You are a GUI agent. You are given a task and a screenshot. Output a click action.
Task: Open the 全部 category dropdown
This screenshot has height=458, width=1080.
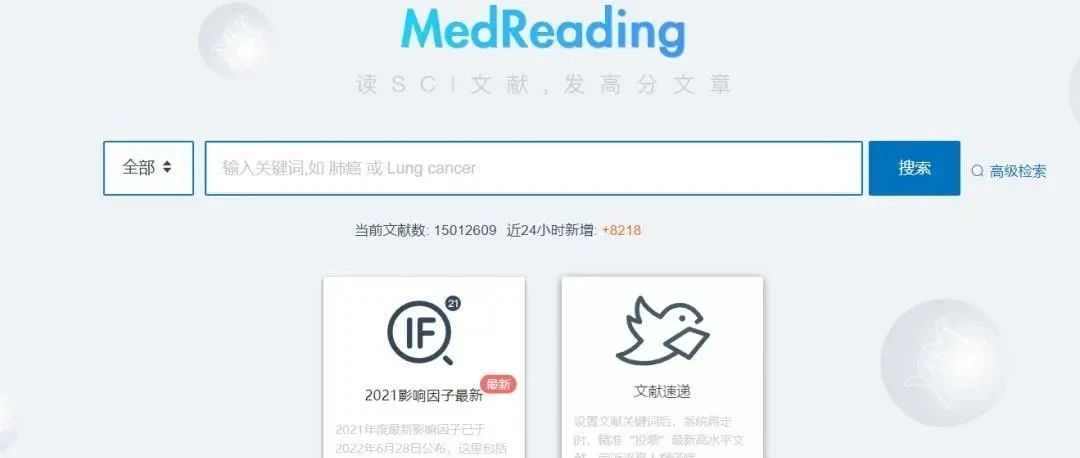click(x=148, y=168)
